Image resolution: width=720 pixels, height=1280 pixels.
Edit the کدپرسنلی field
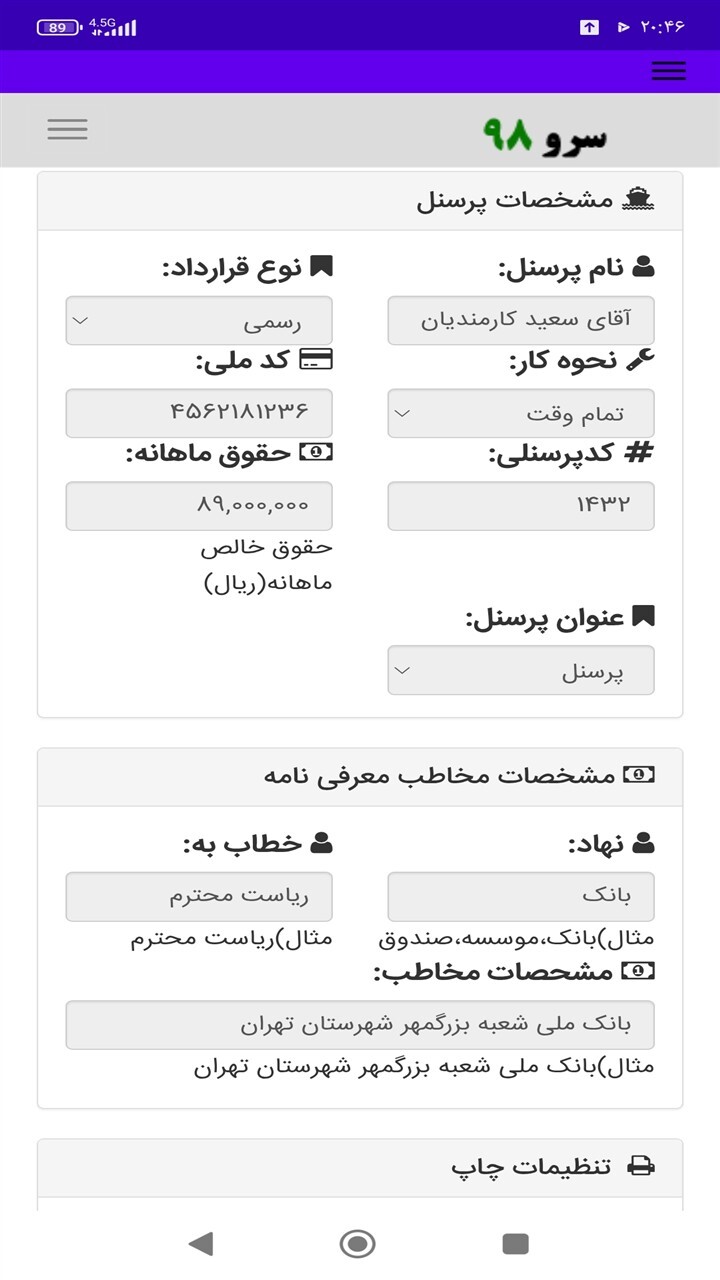click(x=521, y=505)
